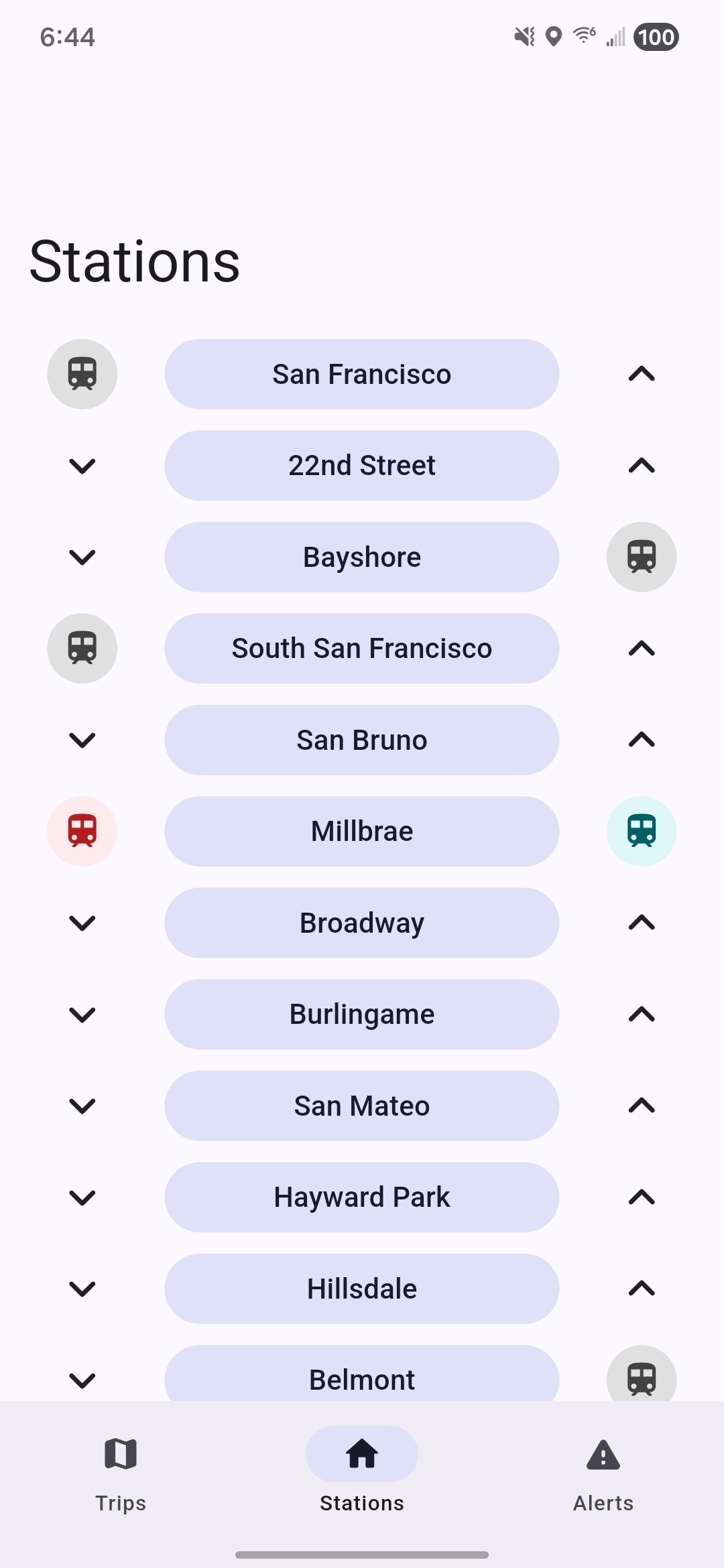This screenshot has width=724, height=1568.
Task: View South San Francisco station
Action: 361,649
